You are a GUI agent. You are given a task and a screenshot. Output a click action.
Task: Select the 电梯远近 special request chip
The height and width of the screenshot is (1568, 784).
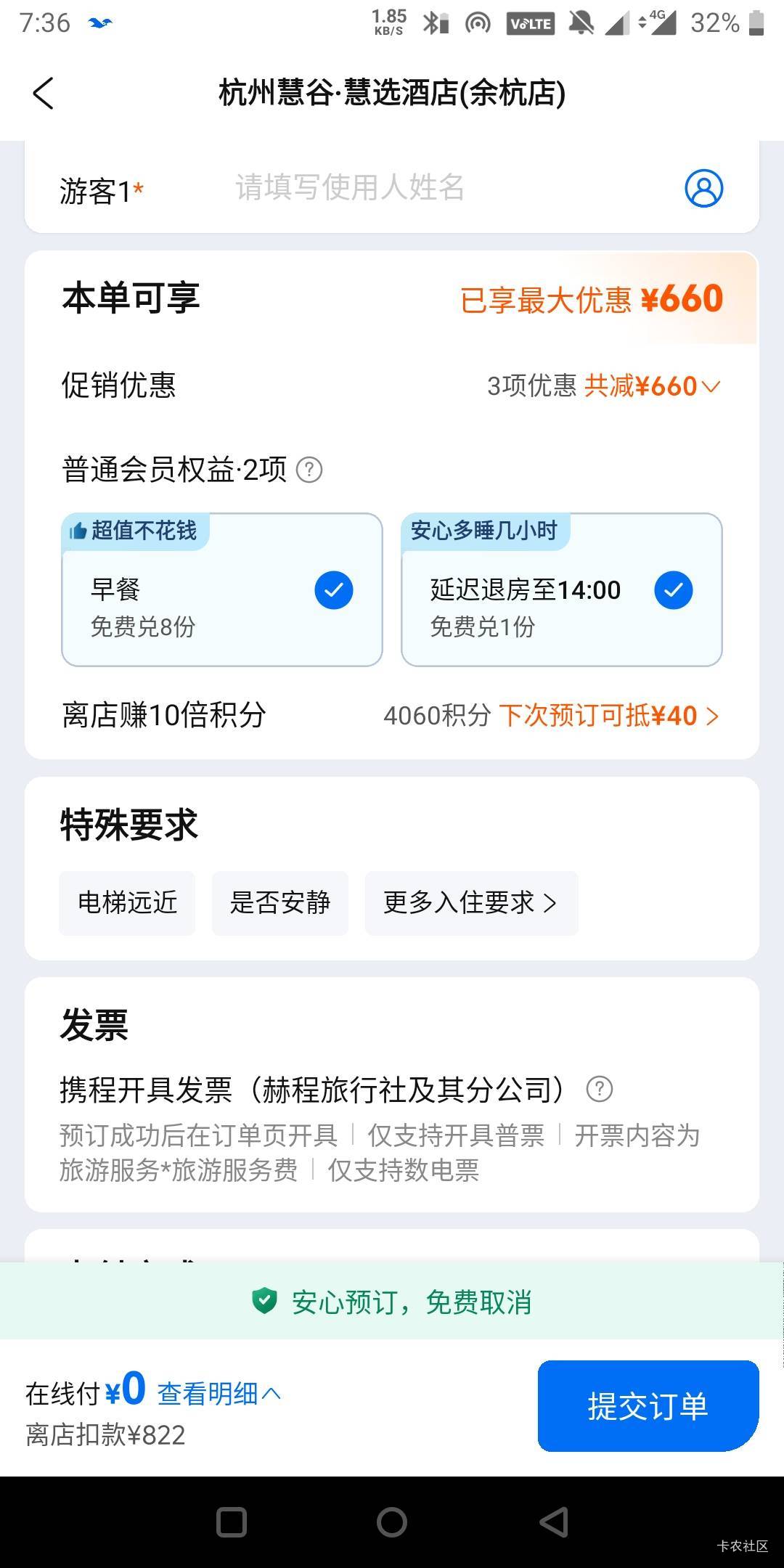(x=127, y=903)
